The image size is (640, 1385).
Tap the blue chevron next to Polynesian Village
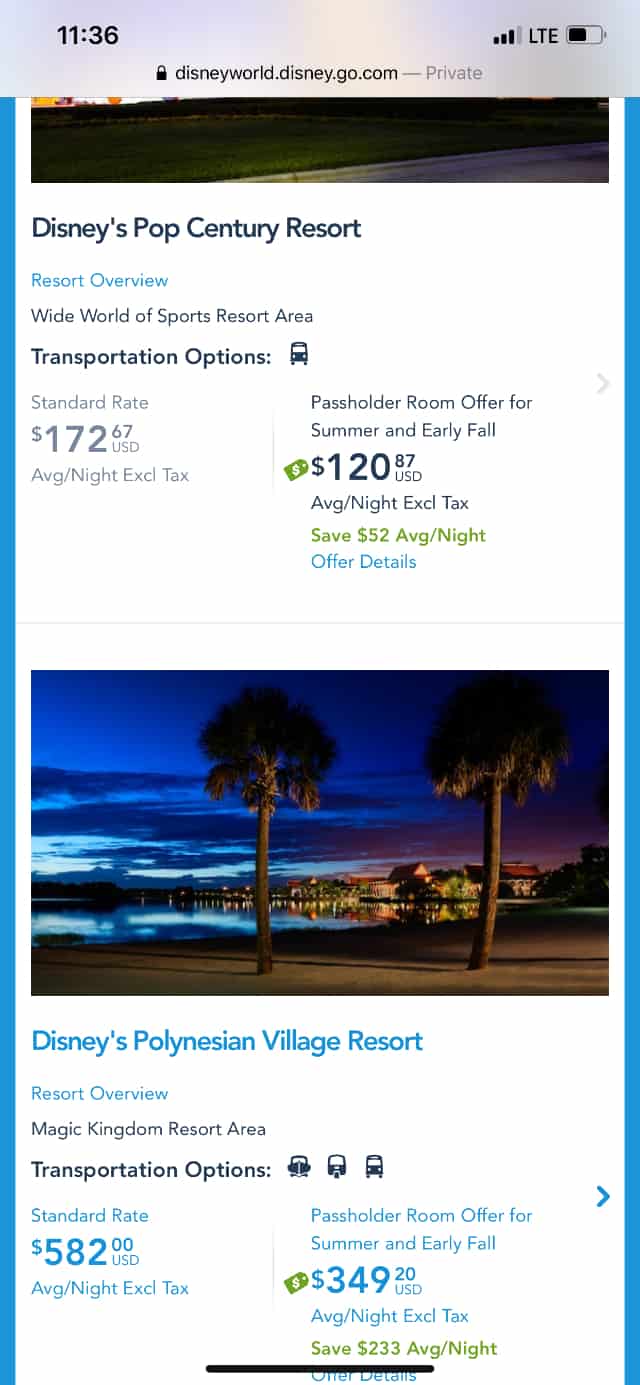tap(603, 1196)
